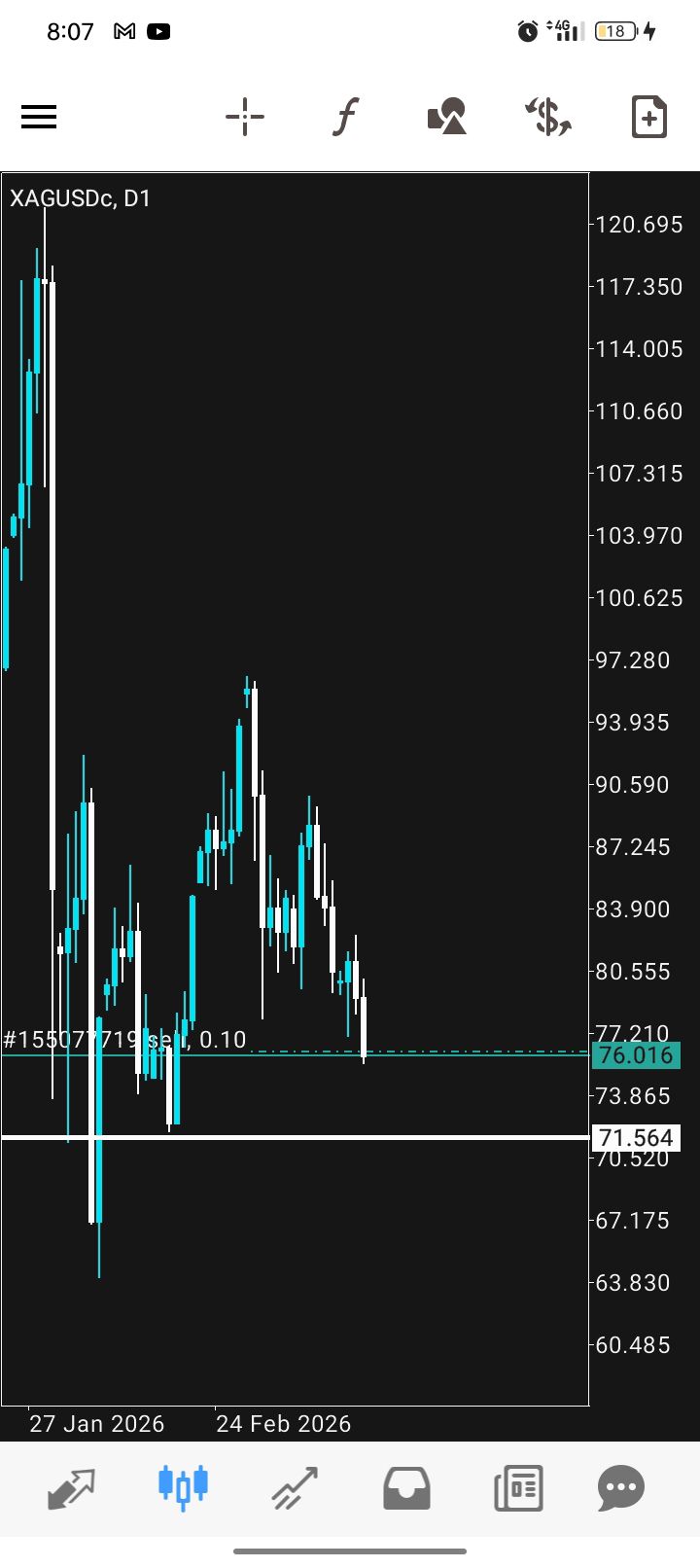Image resolution: width=700 pixels, height=1568 pixels.
Task: Open the Messages chat tab
Action: pos(621,1487)
